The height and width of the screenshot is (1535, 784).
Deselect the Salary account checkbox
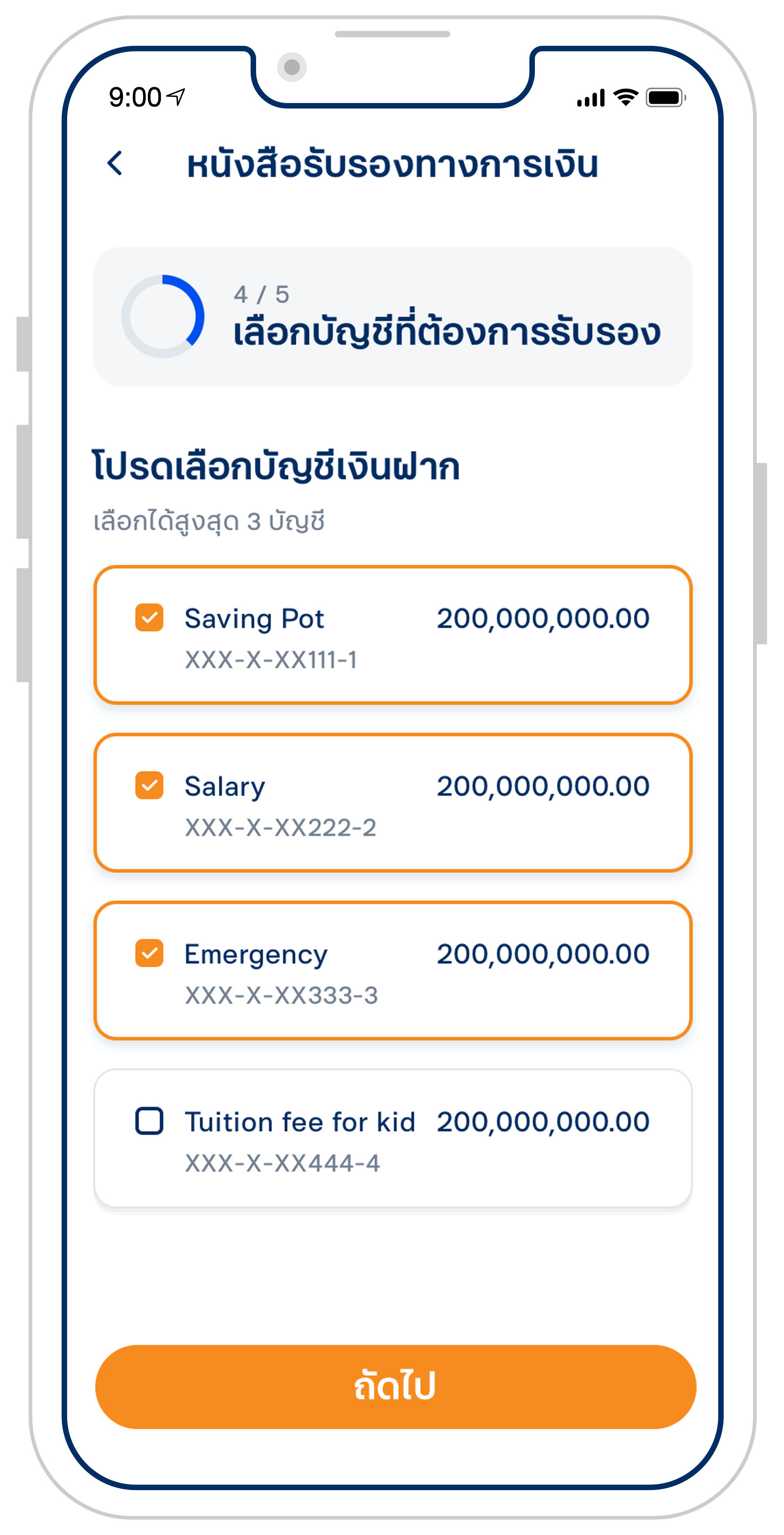pos(149,785)
